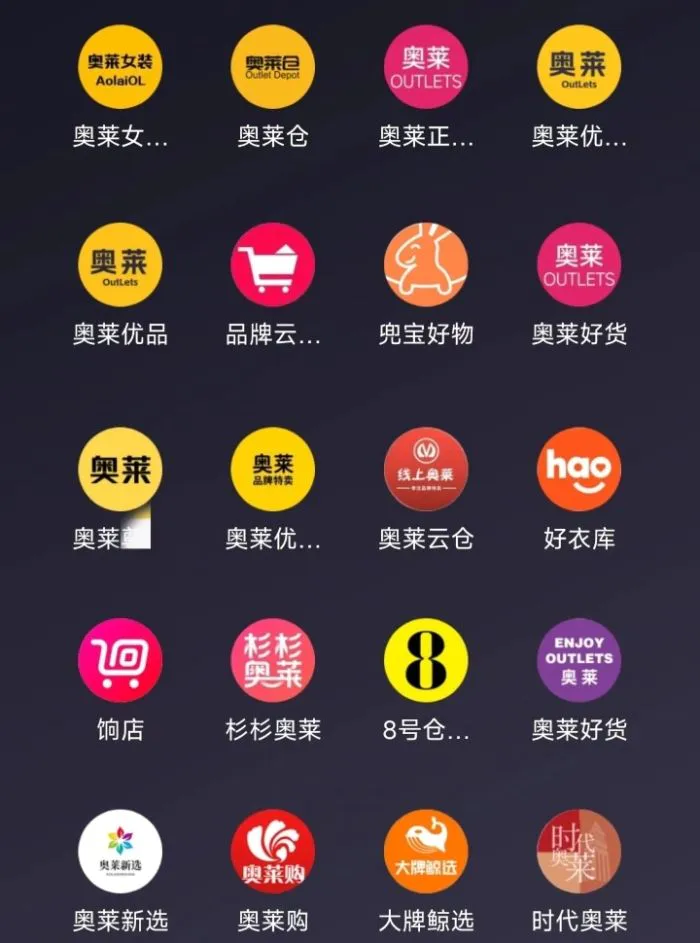The image size is (700, 943).
Task: Launch 奥莱新选
Action: click(120, 851)
